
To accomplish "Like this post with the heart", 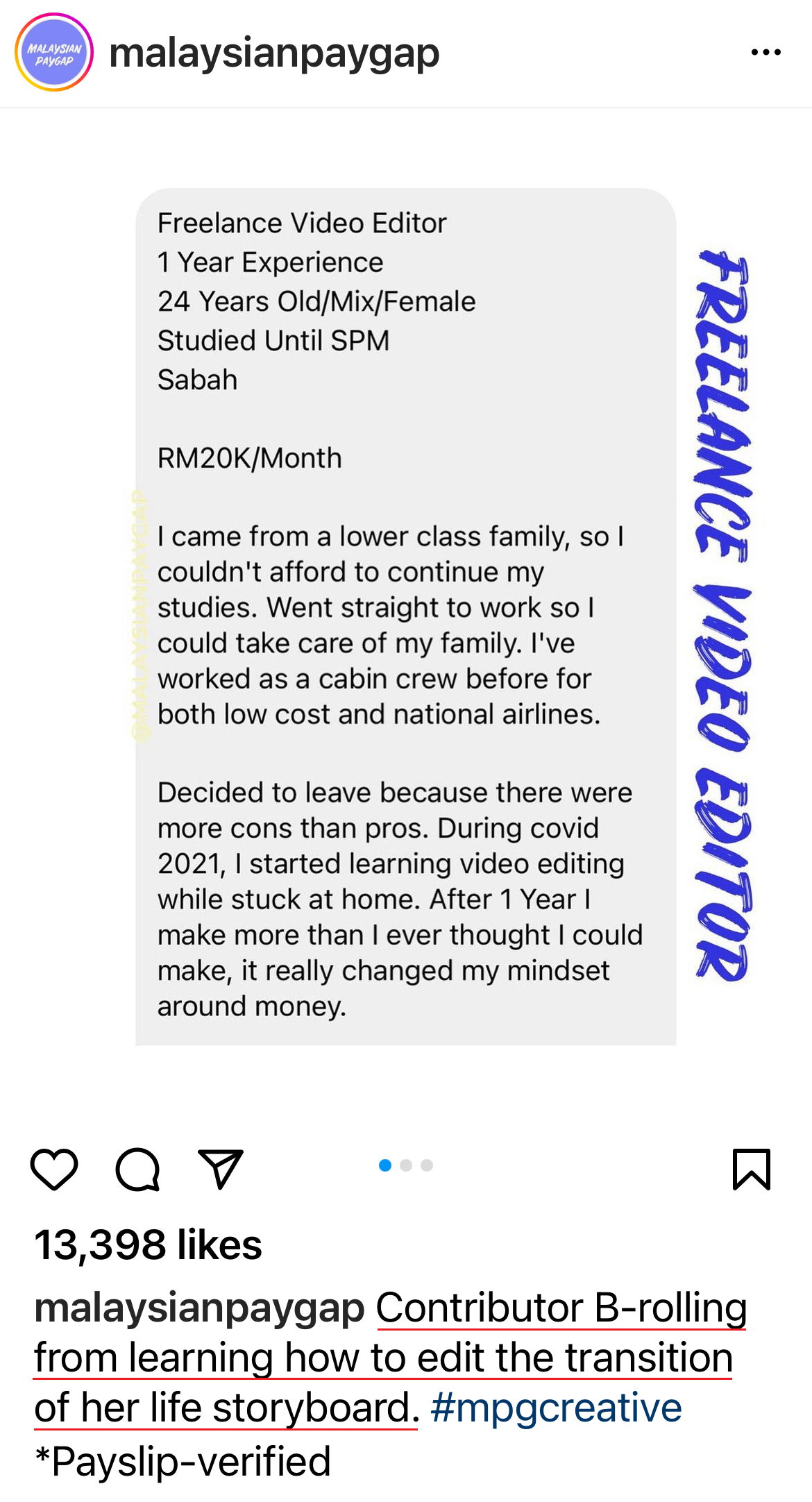I will click(54, 1170).
